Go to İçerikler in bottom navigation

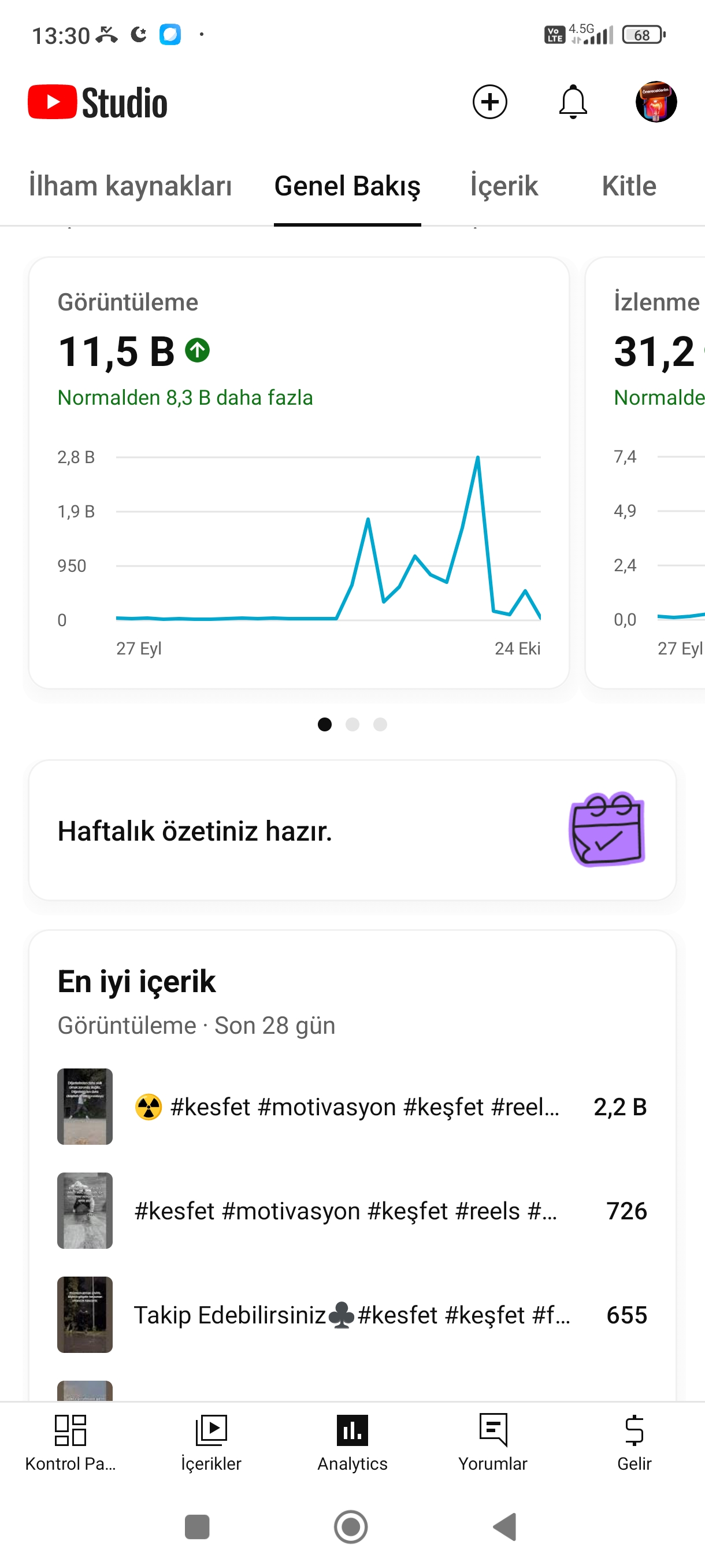click(x=211, y=1442)
